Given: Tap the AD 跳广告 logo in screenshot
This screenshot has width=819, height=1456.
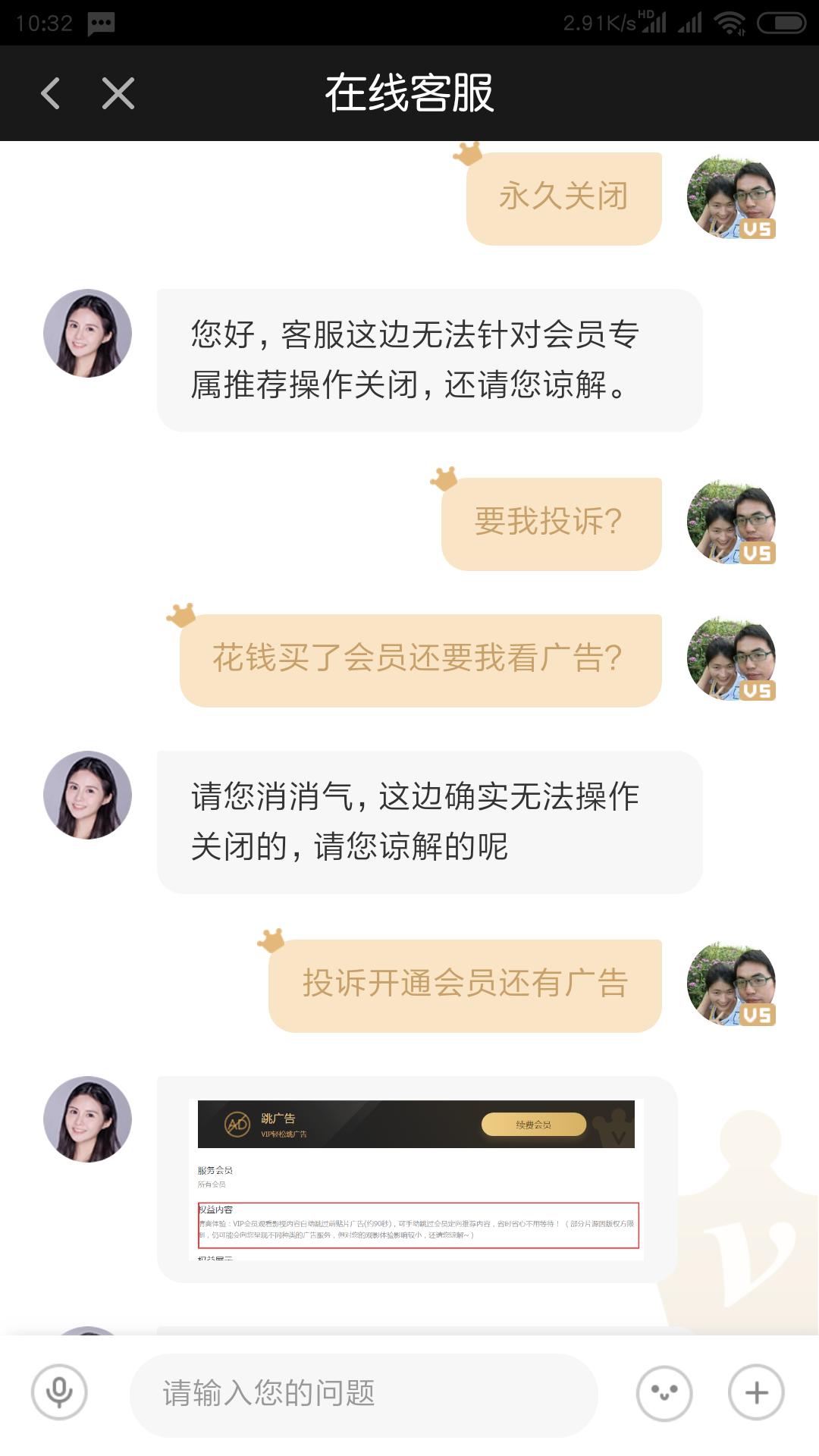Looking at the screenshot, I should (239, 1124).
